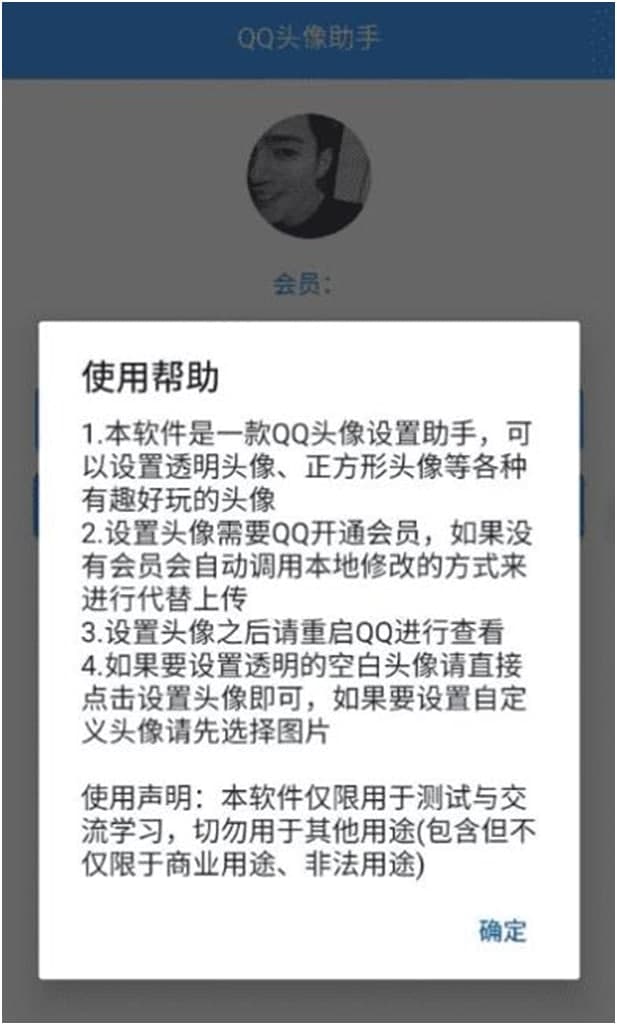Confirm the help dialog with 确定
This screenshot has height=1025, width=617.
pos(502,931)
